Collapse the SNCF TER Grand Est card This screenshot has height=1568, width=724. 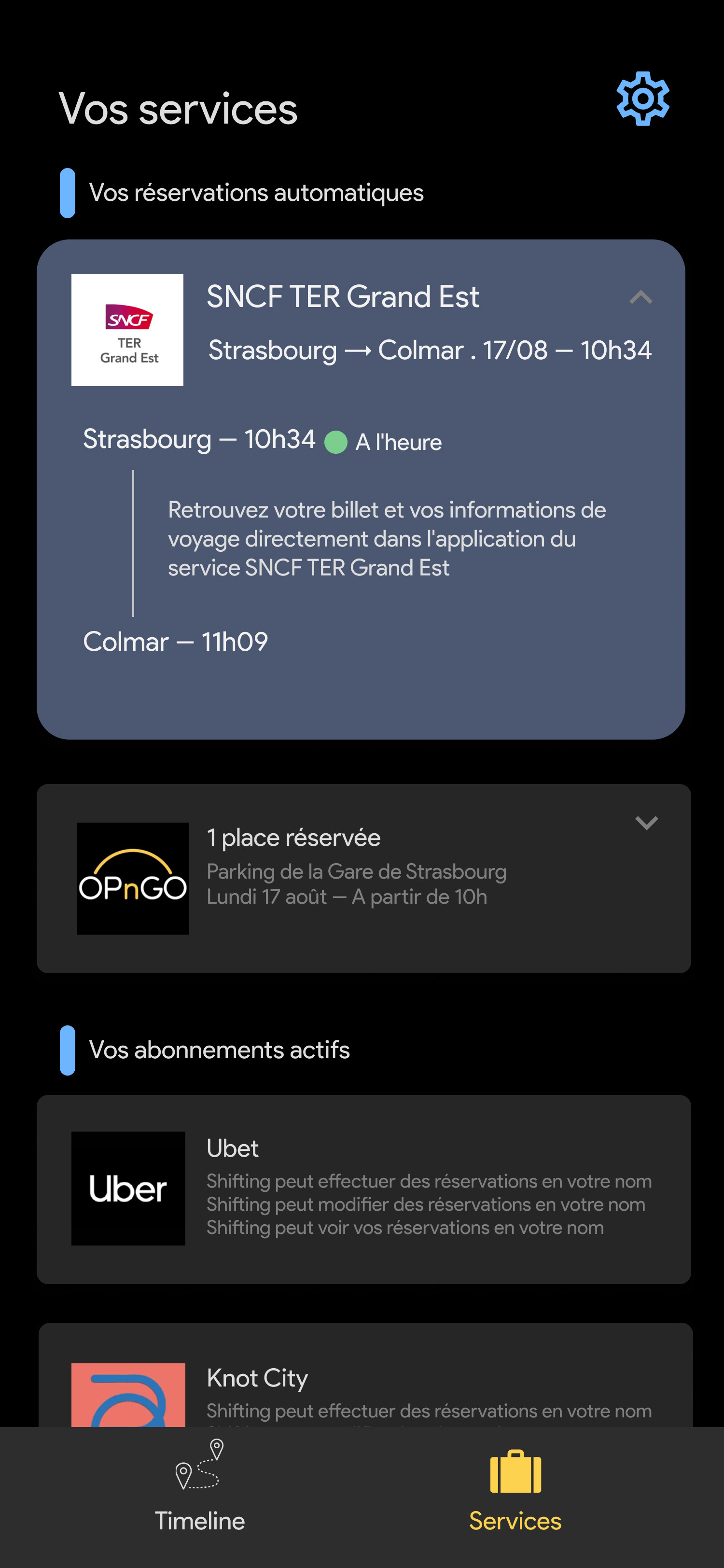point(640,298)
